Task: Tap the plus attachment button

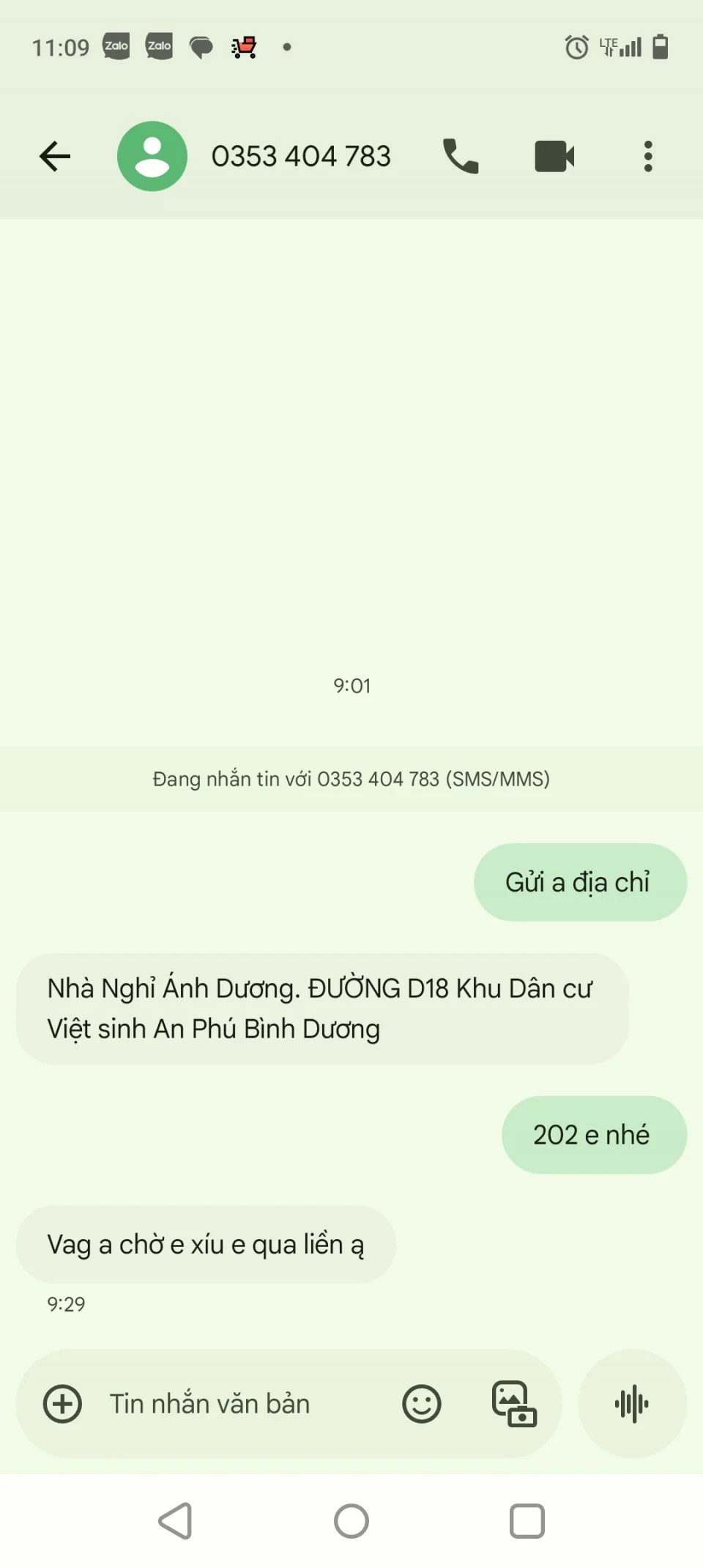Action: (x=63, y=1404)
